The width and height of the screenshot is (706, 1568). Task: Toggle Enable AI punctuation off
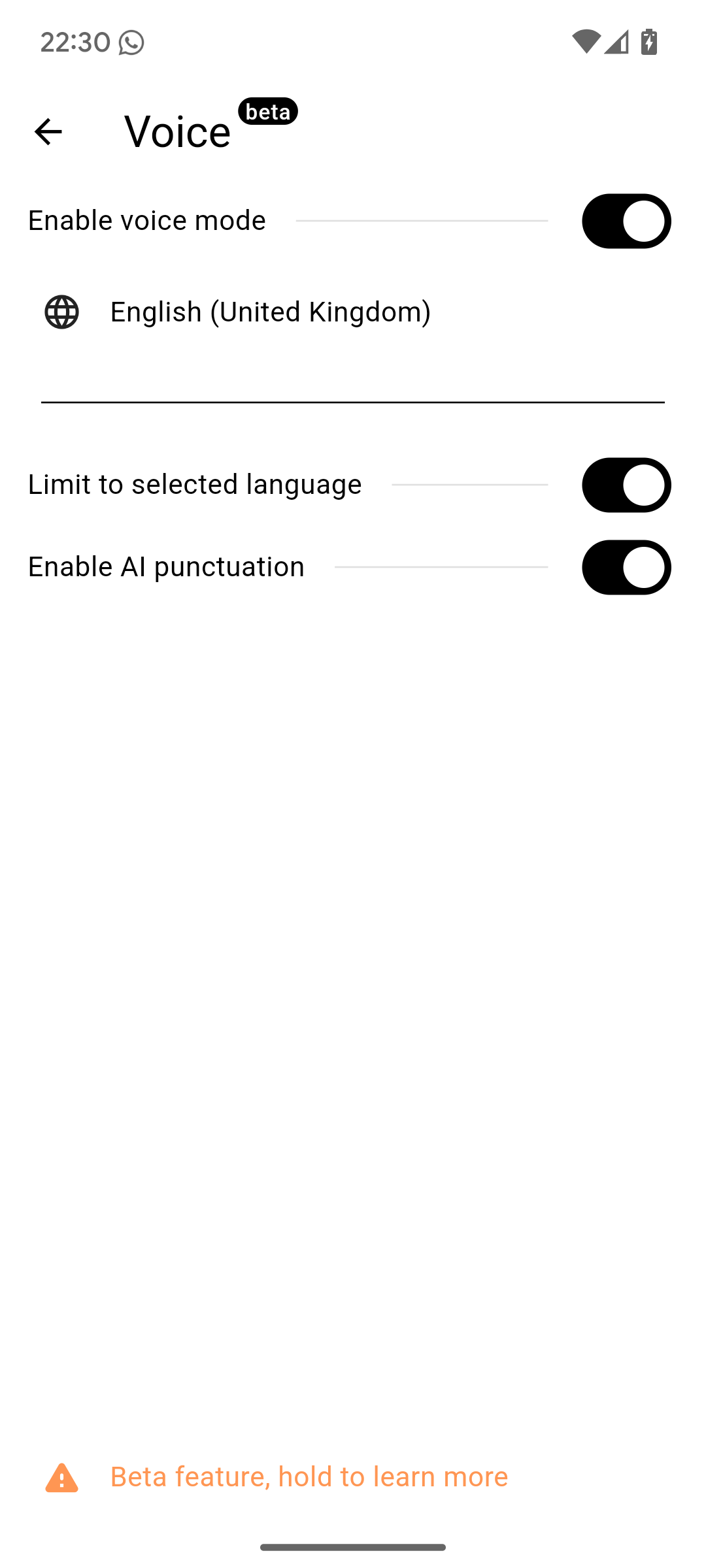[626, 567]
